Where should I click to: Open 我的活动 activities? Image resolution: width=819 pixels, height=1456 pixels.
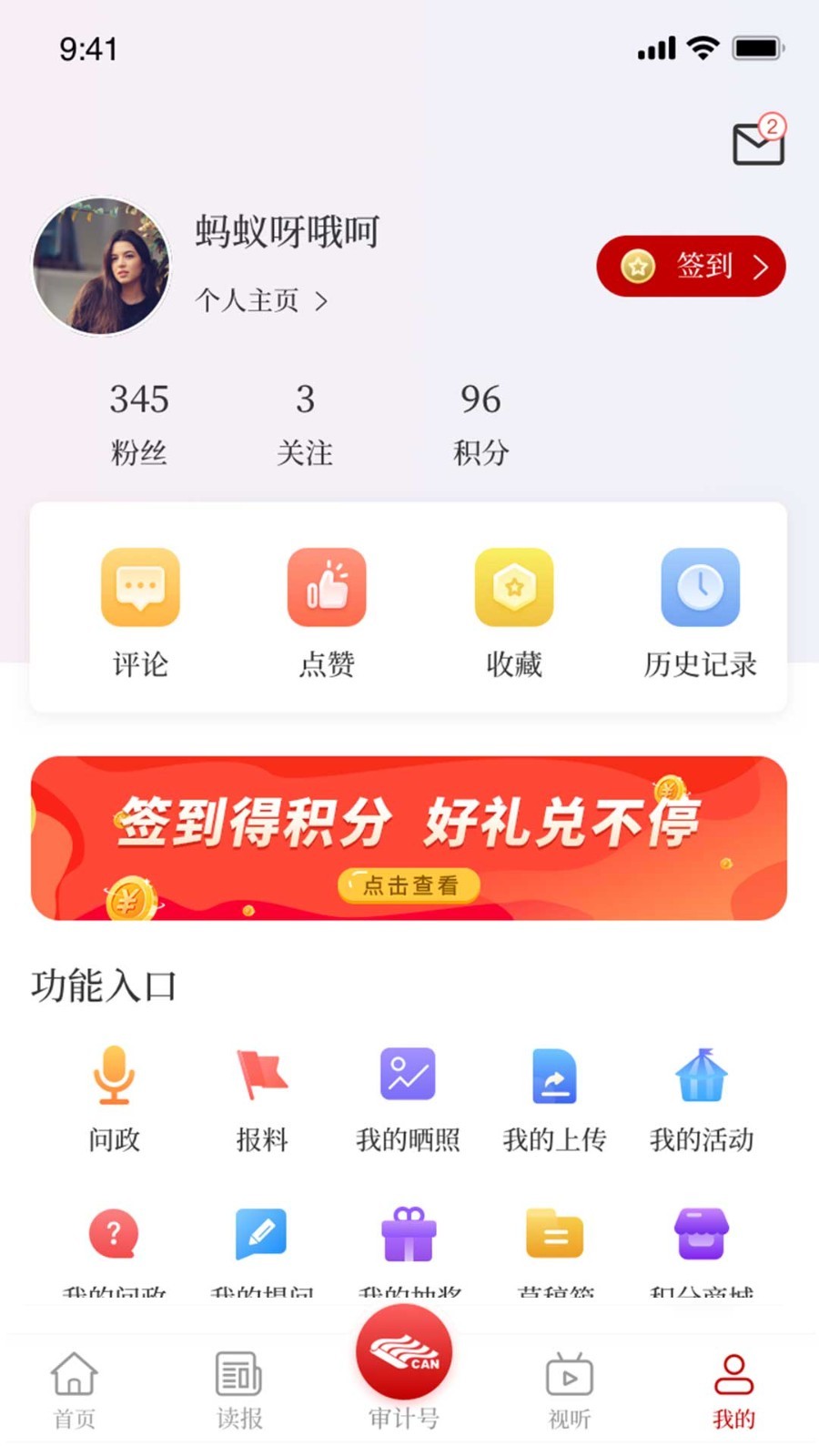point(701,1098)
